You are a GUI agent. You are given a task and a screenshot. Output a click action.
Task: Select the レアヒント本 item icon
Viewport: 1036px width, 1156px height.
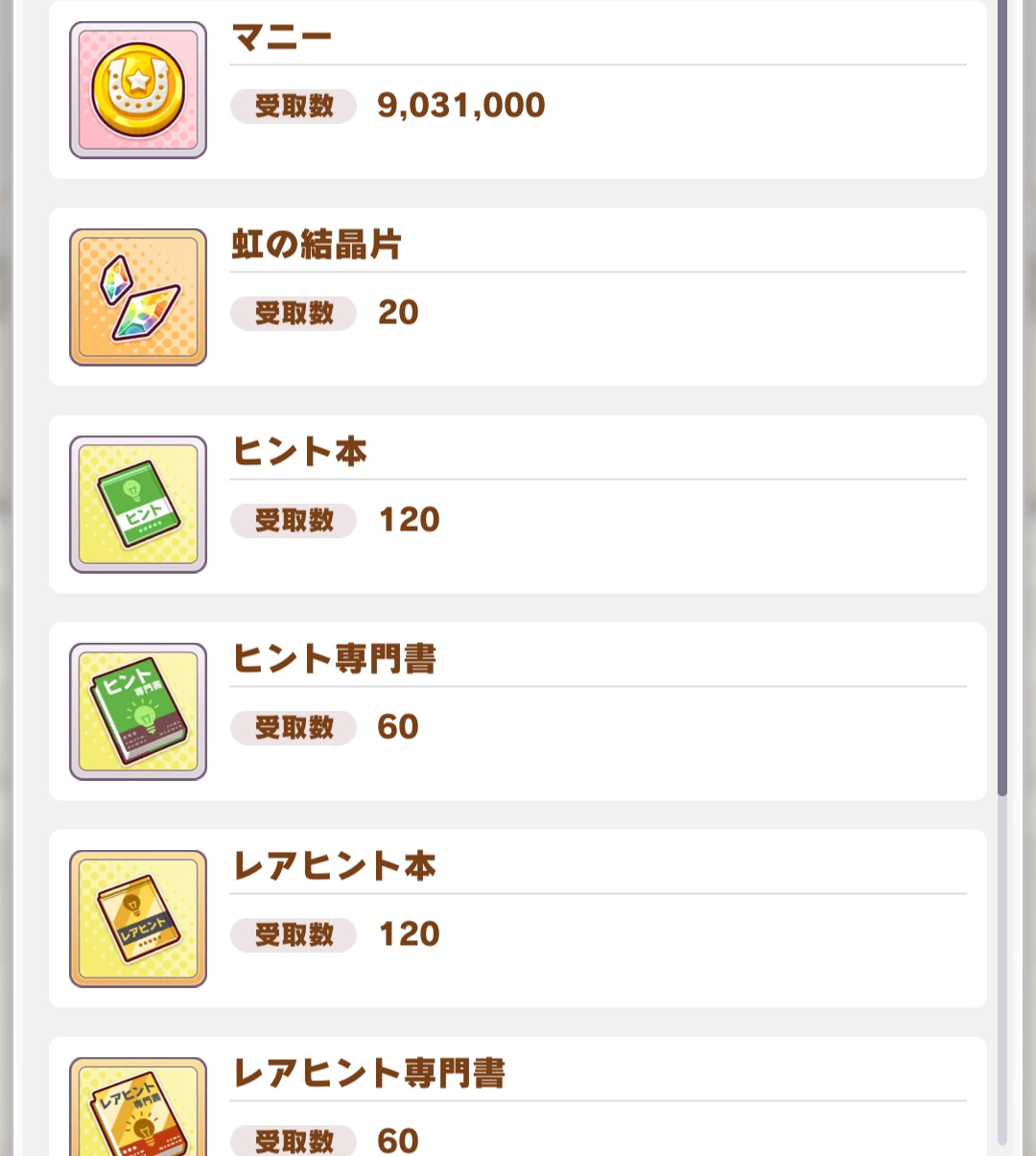pos(138,919)
